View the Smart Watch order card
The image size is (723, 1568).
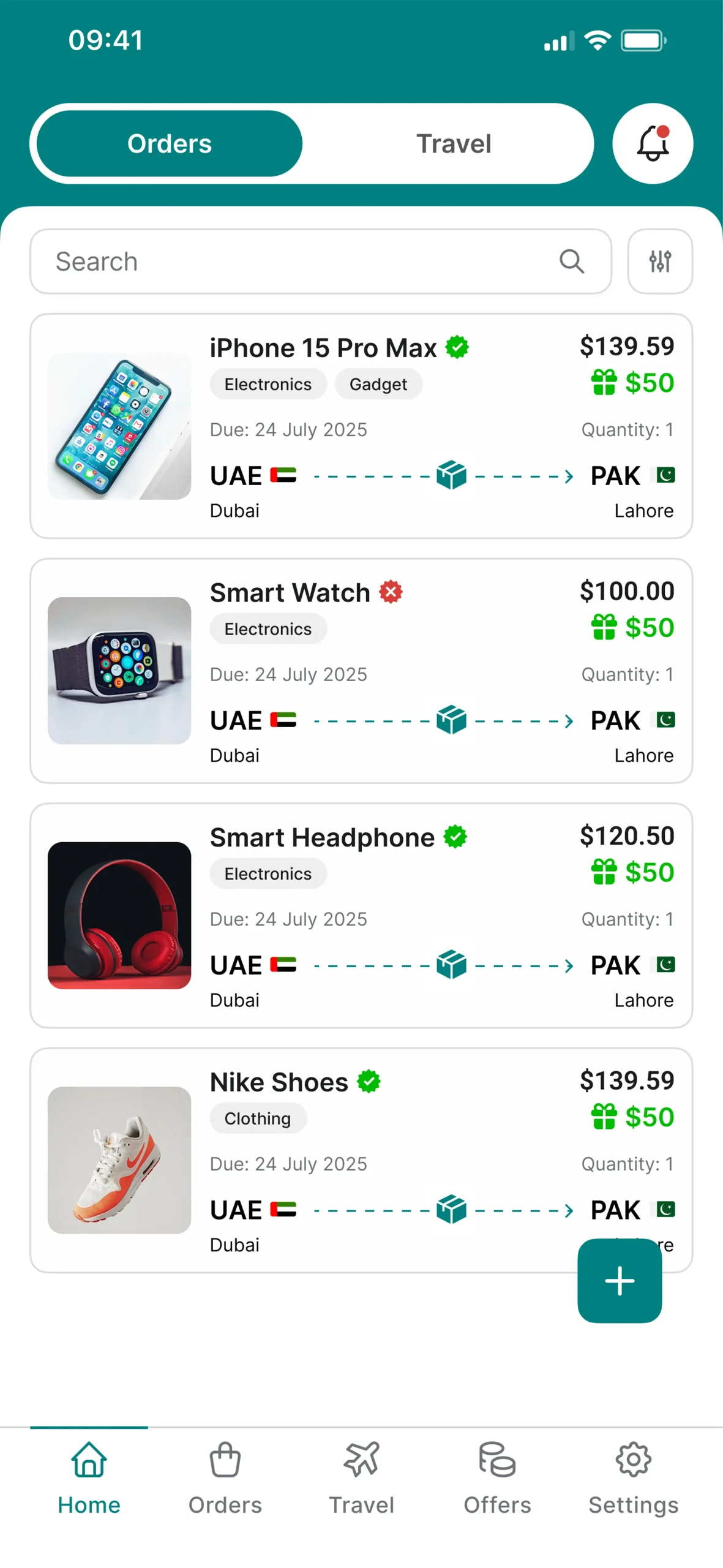coord(361,671)
